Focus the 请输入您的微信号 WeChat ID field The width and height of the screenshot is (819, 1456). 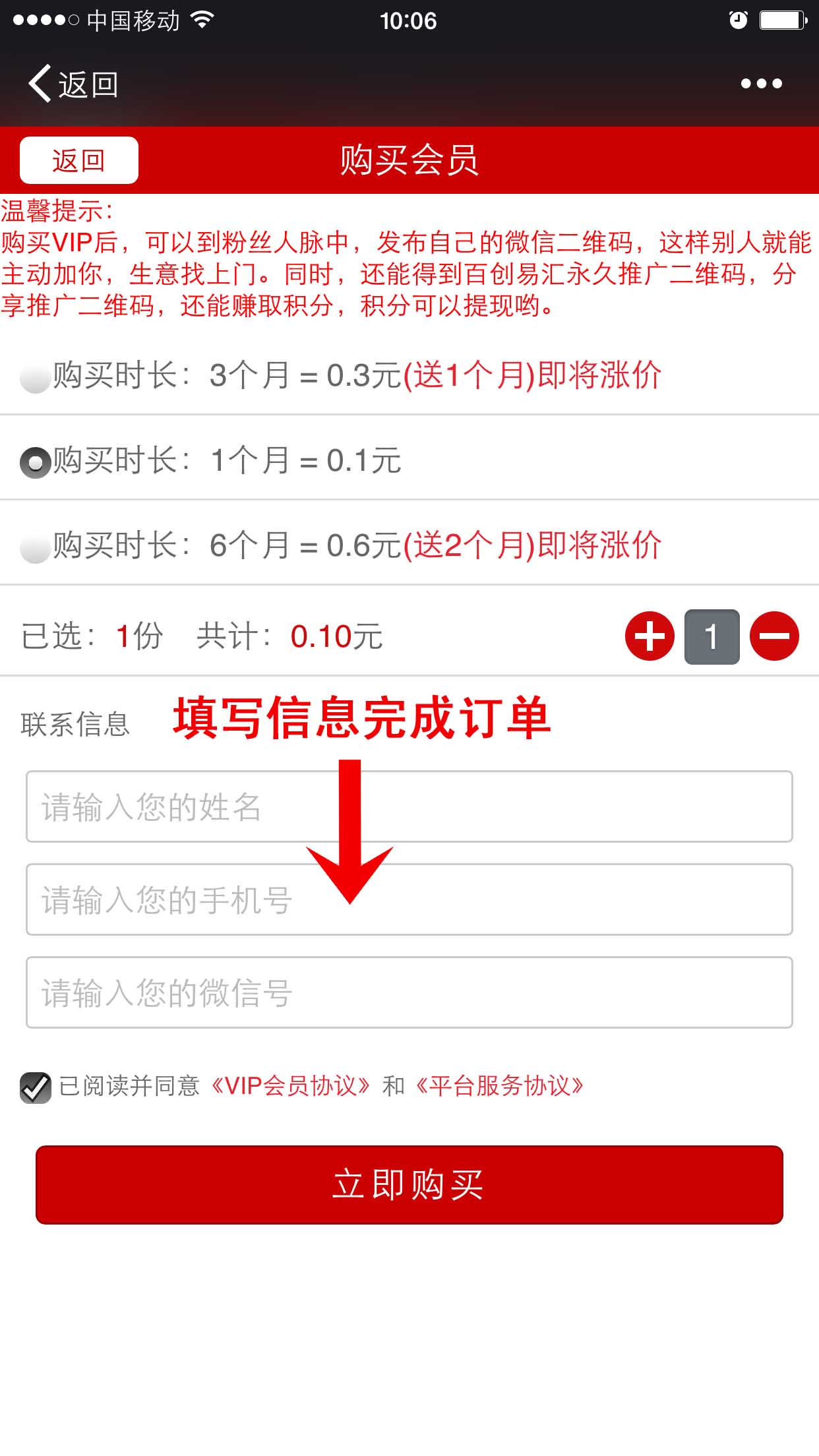coord(409,992)
